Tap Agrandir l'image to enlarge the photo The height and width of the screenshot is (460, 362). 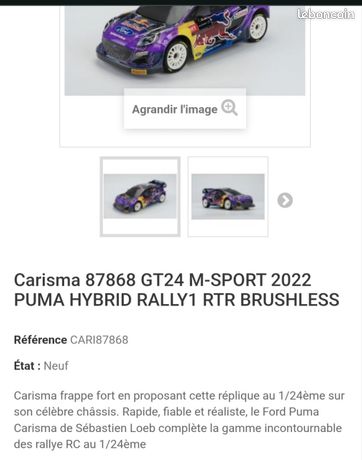click(x=185, y=109)
